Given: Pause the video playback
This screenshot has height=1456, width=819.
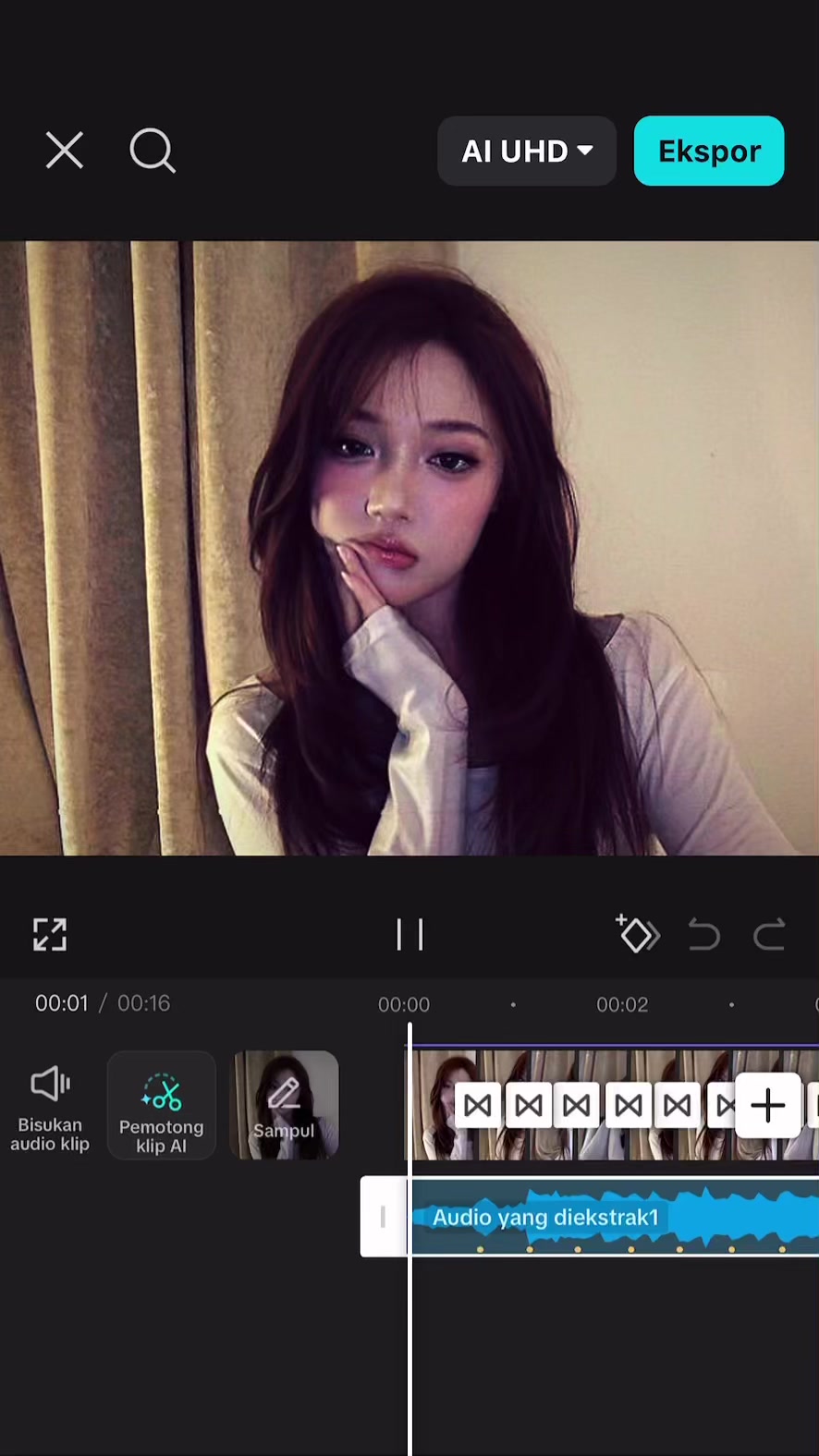Looking at the screenshot, I should tap(409, 935).
